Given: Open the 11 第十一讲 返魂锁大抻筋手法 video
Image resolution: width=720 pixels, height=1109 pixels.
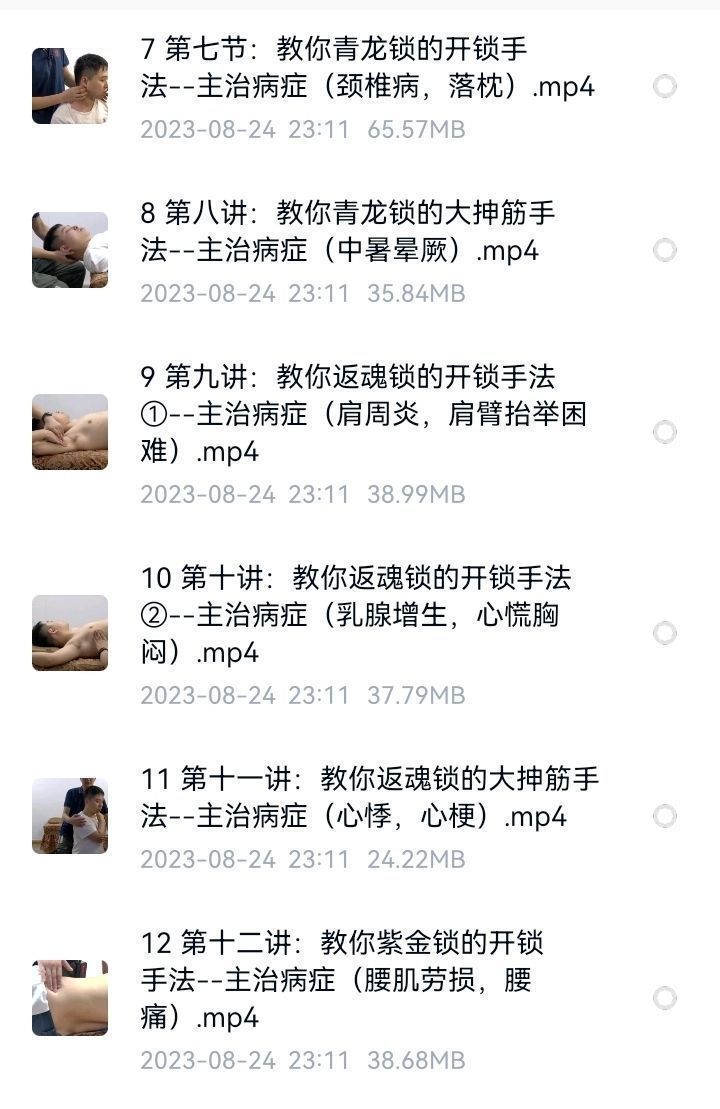Looking at the screenshot, I should [369, 797].
